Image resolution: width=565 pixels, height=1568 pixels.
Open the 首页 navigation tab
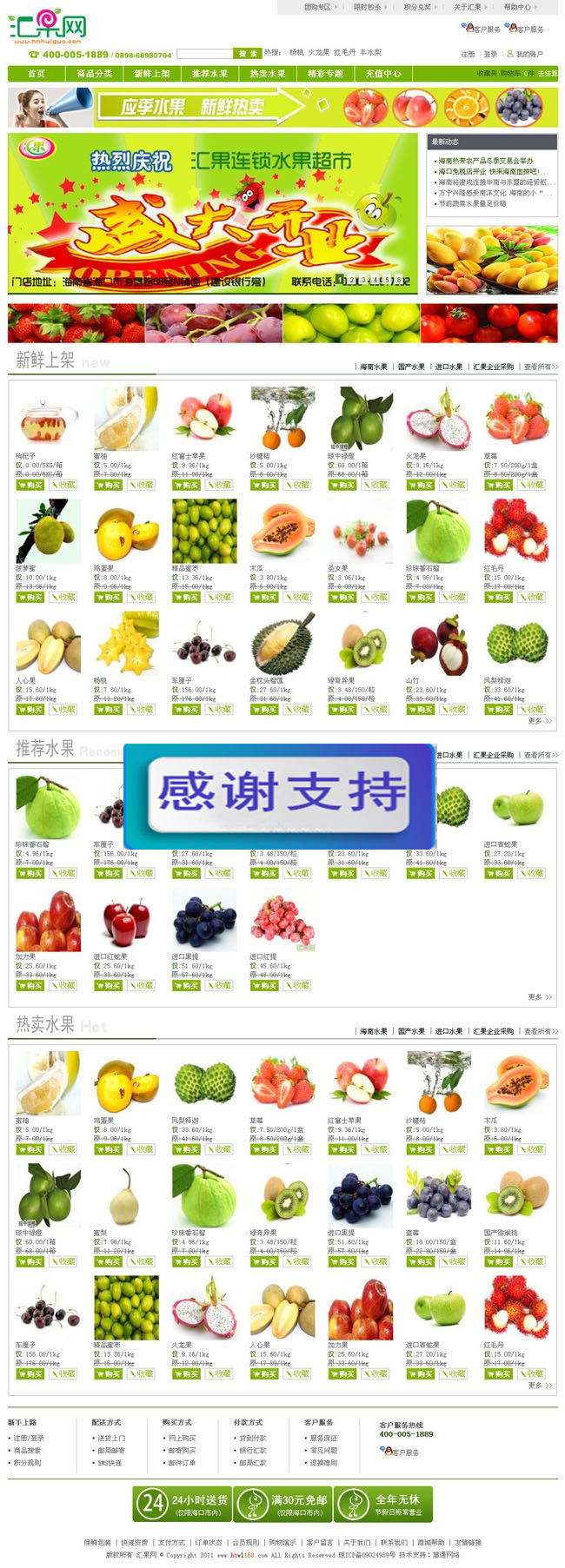pos(36,74)
